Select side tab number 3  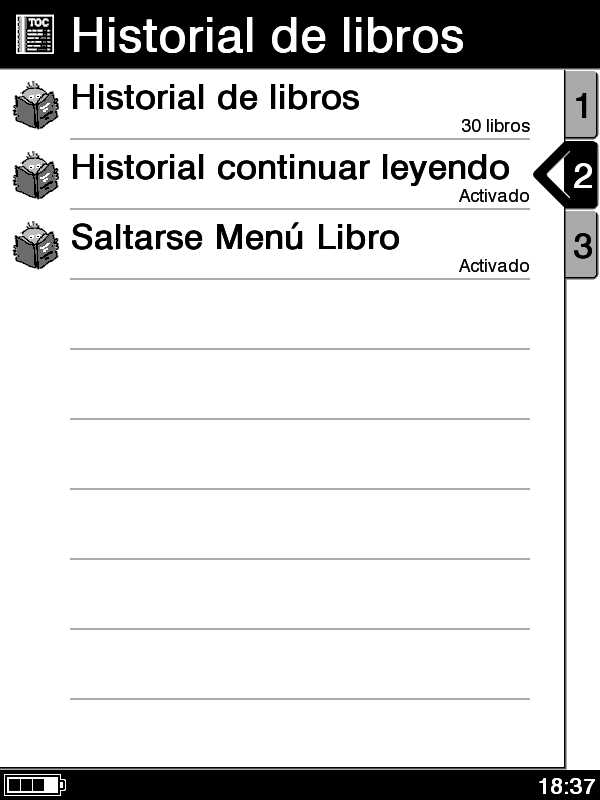pos(582,245)
